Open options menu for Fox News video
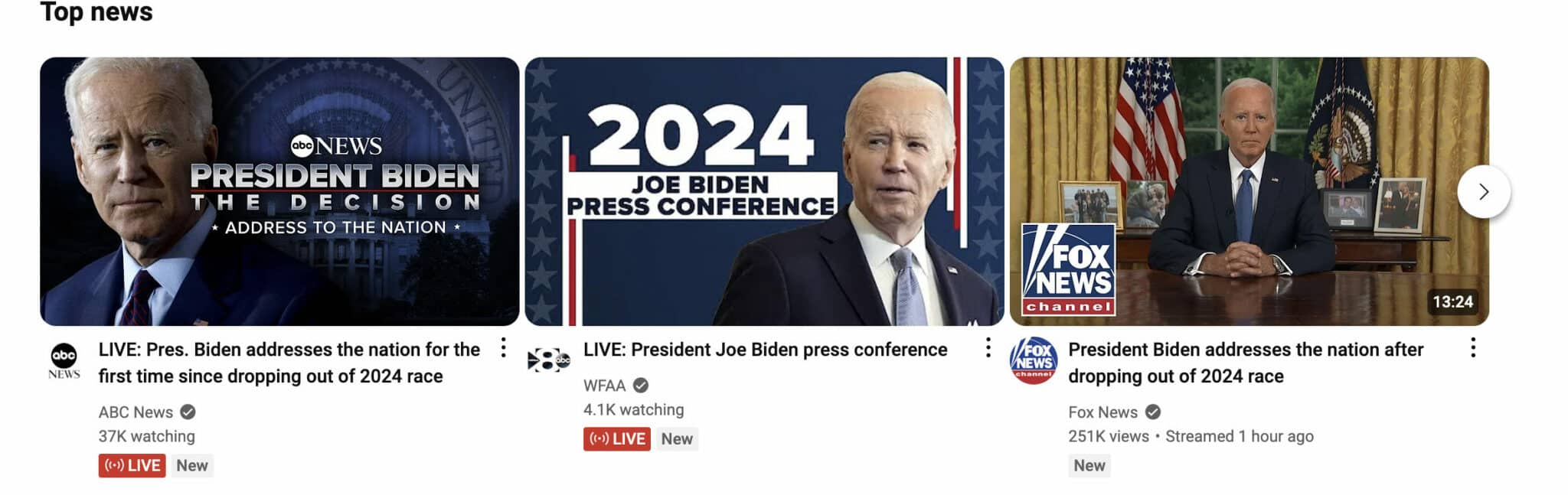The height and width of the screenshot is (495, 1568). pos(1472,348)
